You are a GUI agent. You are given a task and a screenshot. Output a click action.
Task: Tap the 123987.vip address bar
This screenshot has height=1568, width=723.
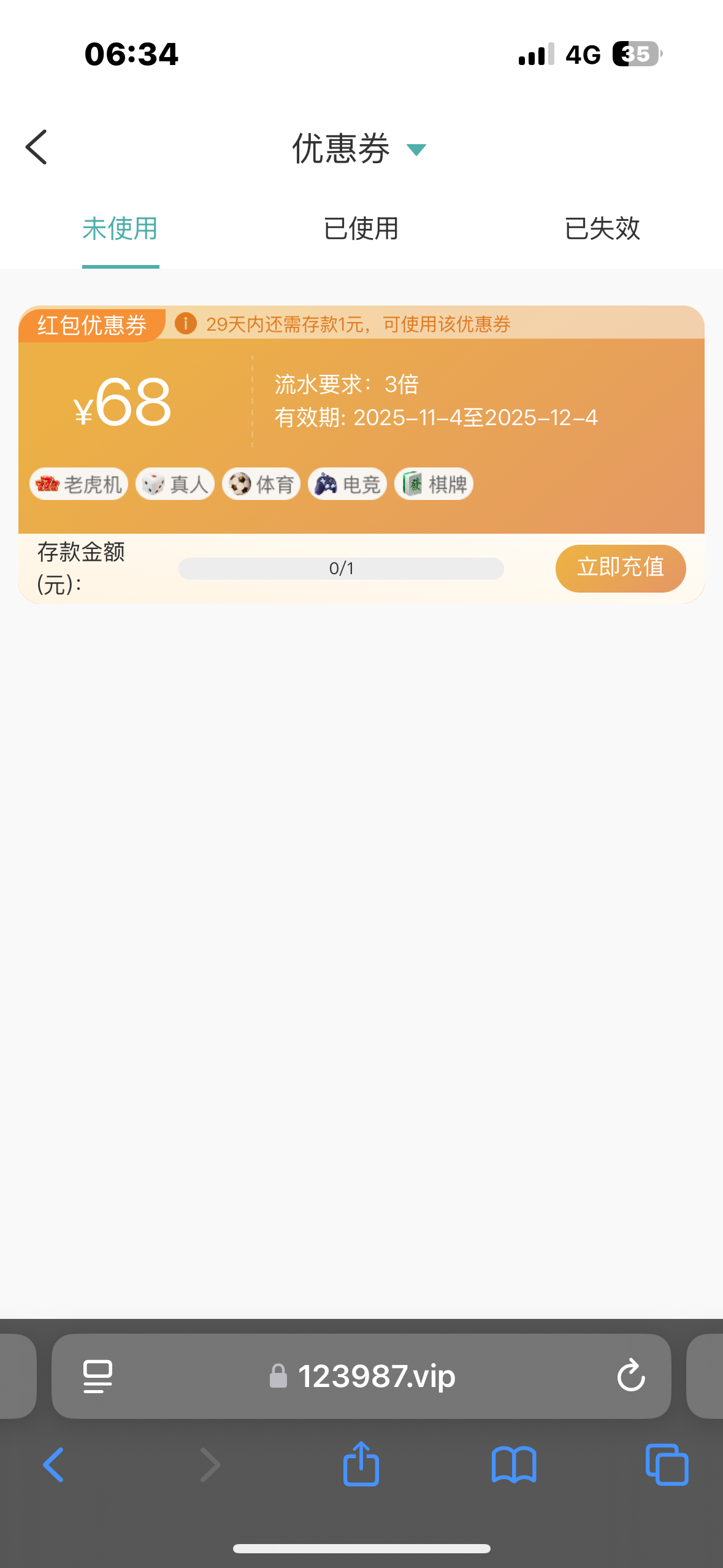pos(375,1376)
